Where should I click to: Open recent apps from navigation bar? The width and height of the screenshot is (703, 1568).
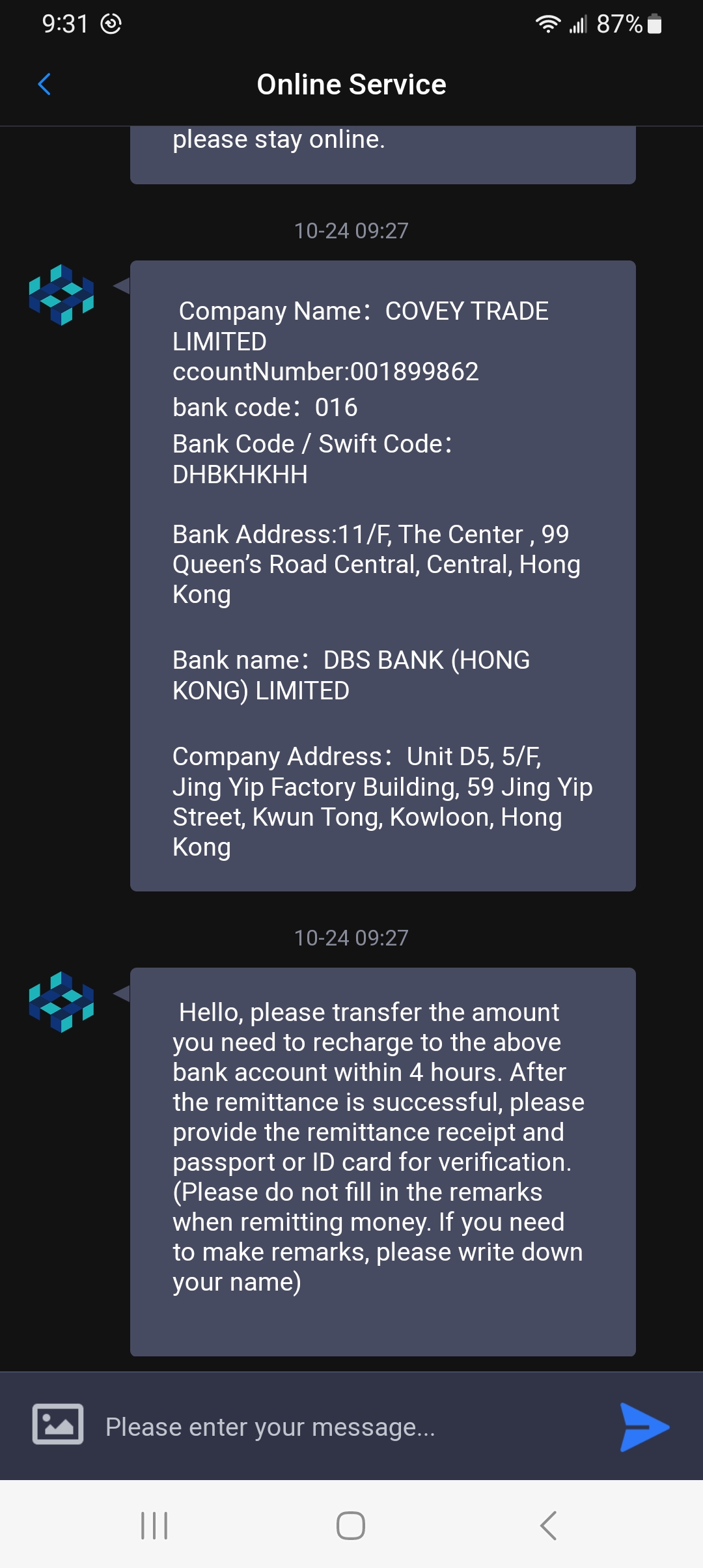tap(154, 1525)
